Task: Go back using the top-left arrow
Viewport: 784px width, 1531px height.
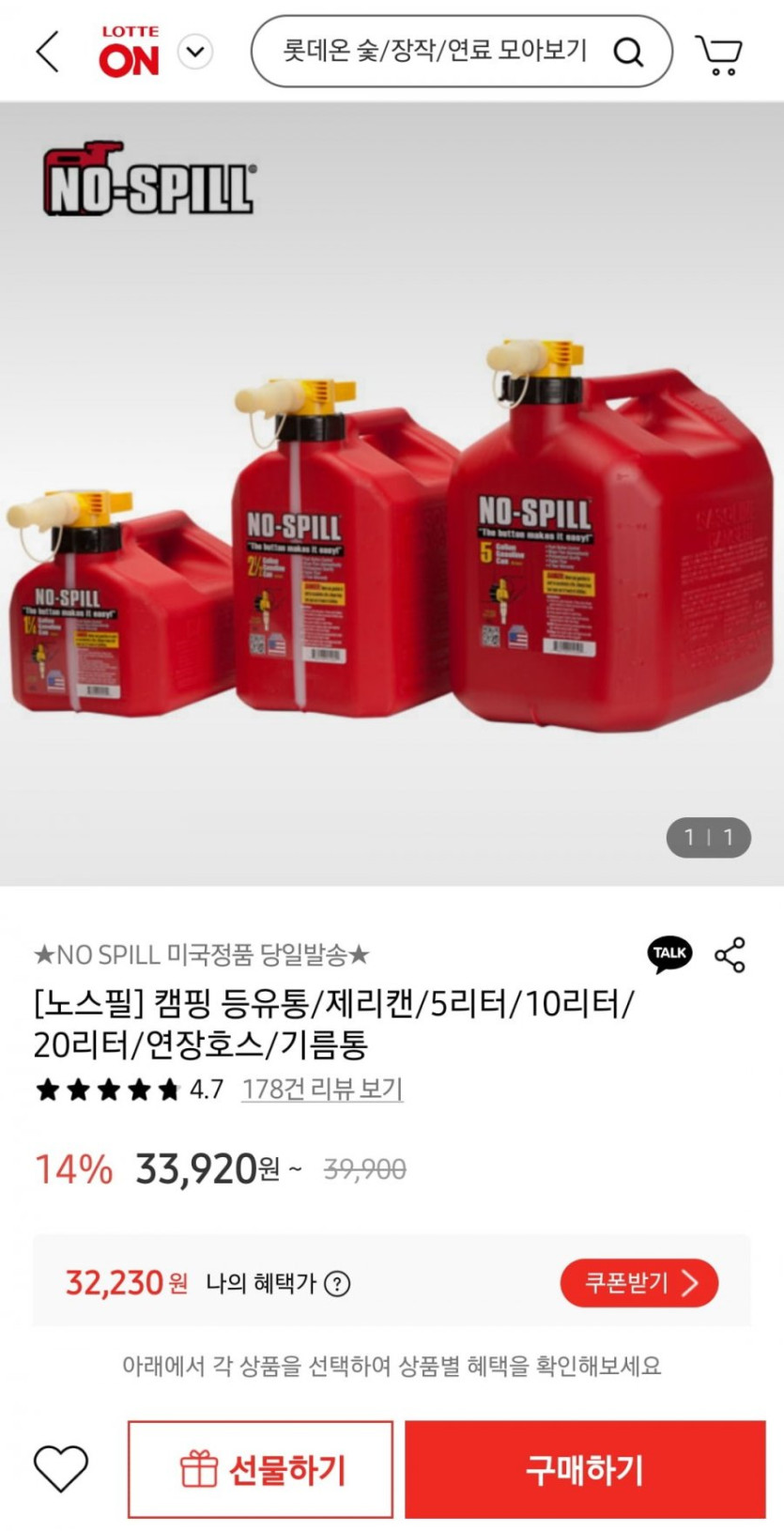Action: tap(47, 51)
